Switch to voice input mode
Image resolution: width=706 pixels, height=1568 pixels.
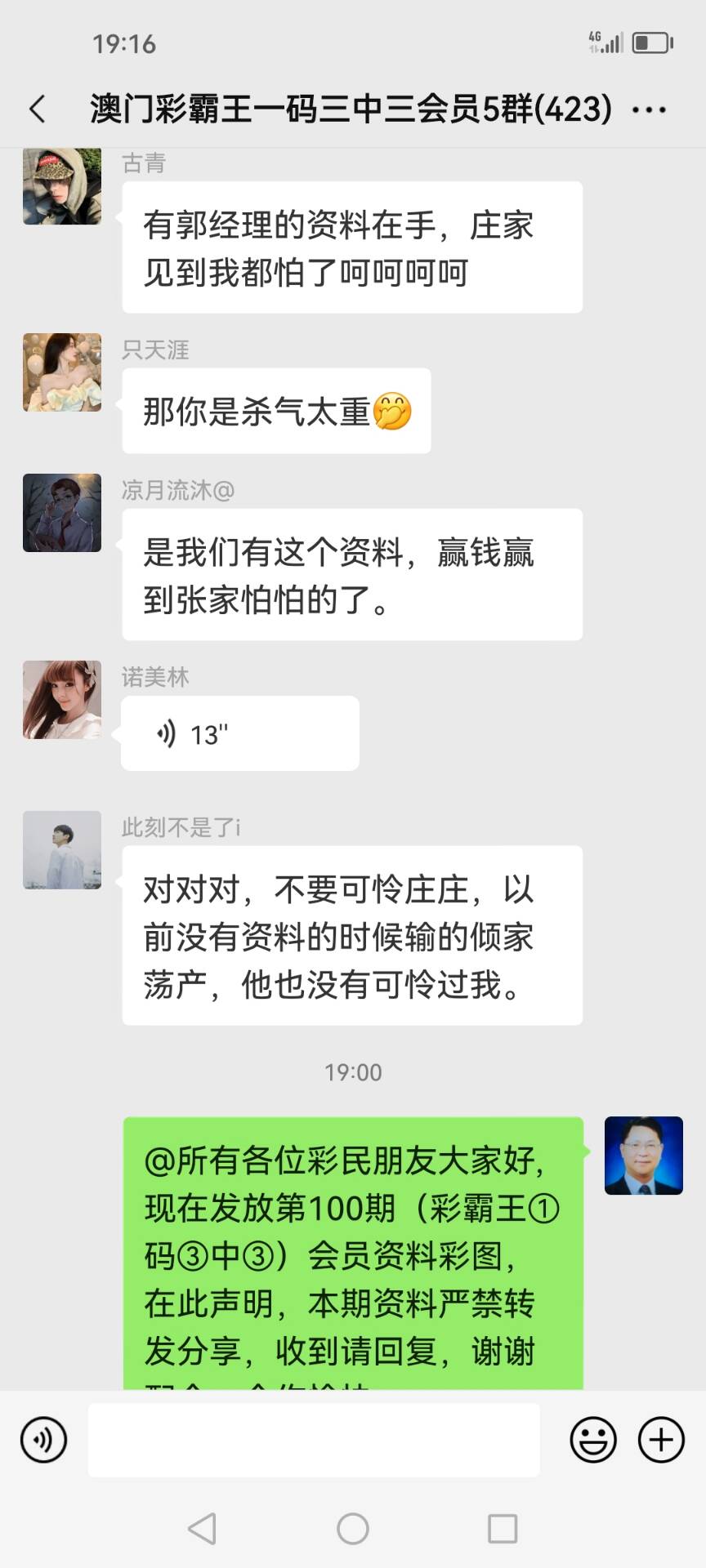[43, 1440]
